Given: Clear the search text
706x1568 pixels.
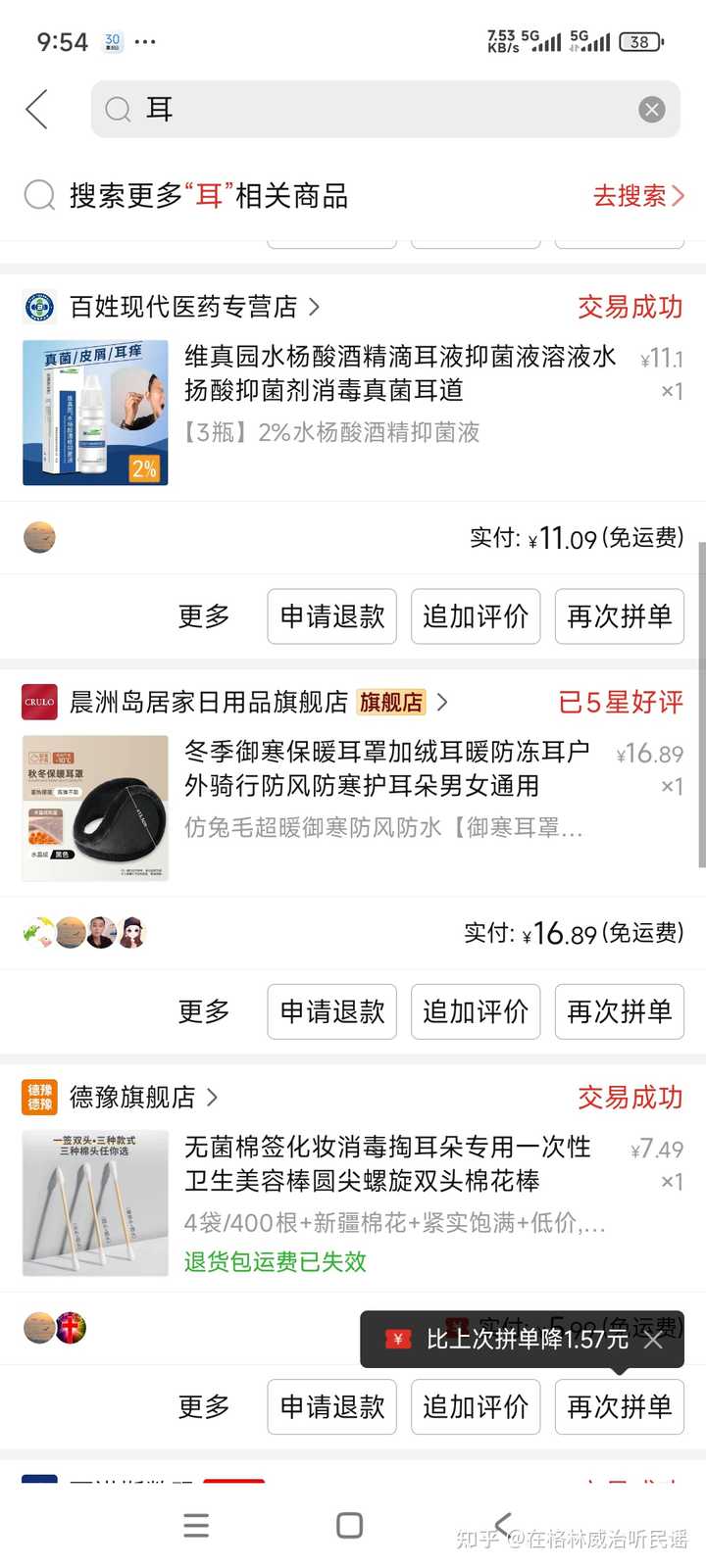Looking at the screenshot, I should tap(652, 110).
